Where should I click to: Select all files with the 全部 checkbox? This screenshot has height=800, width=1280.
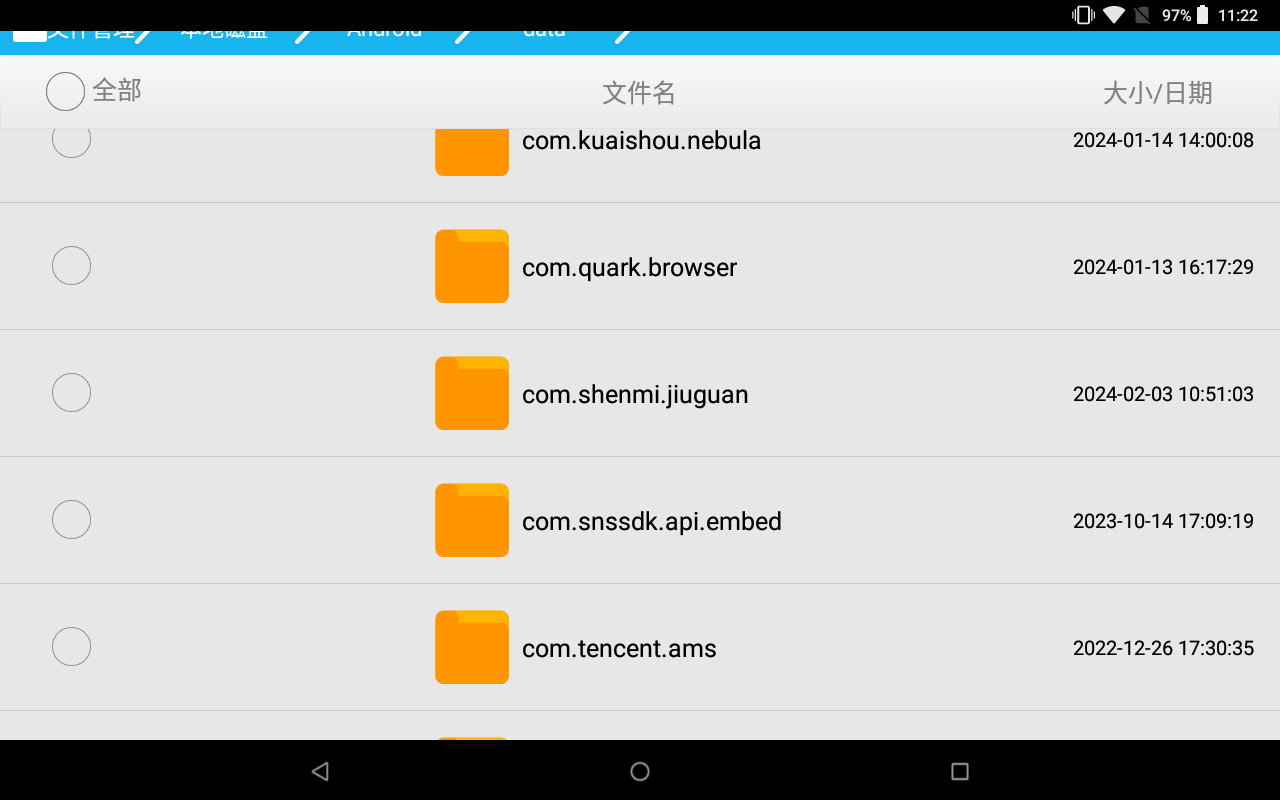pos(66,92)
